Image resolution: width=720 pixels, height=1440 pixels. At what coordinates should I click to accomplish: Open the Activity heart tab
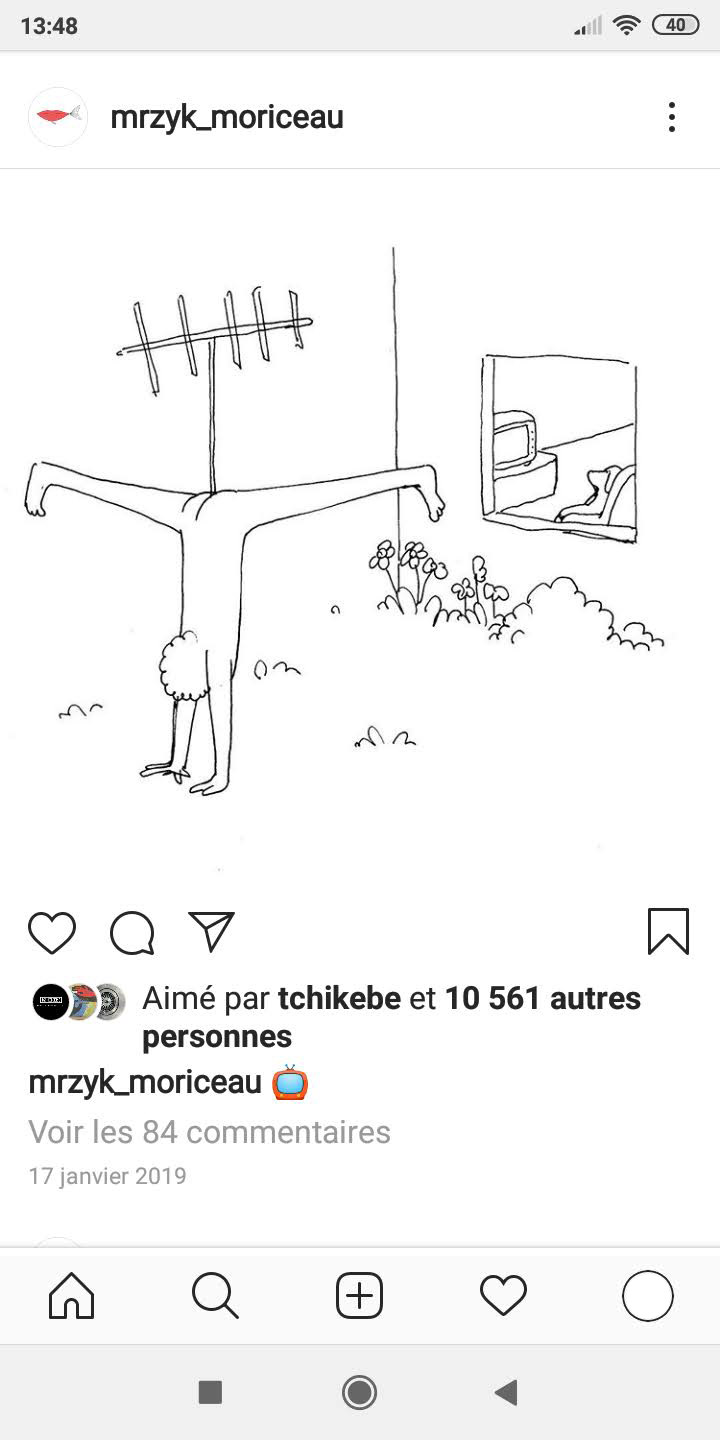click(x=503, y=1296)
